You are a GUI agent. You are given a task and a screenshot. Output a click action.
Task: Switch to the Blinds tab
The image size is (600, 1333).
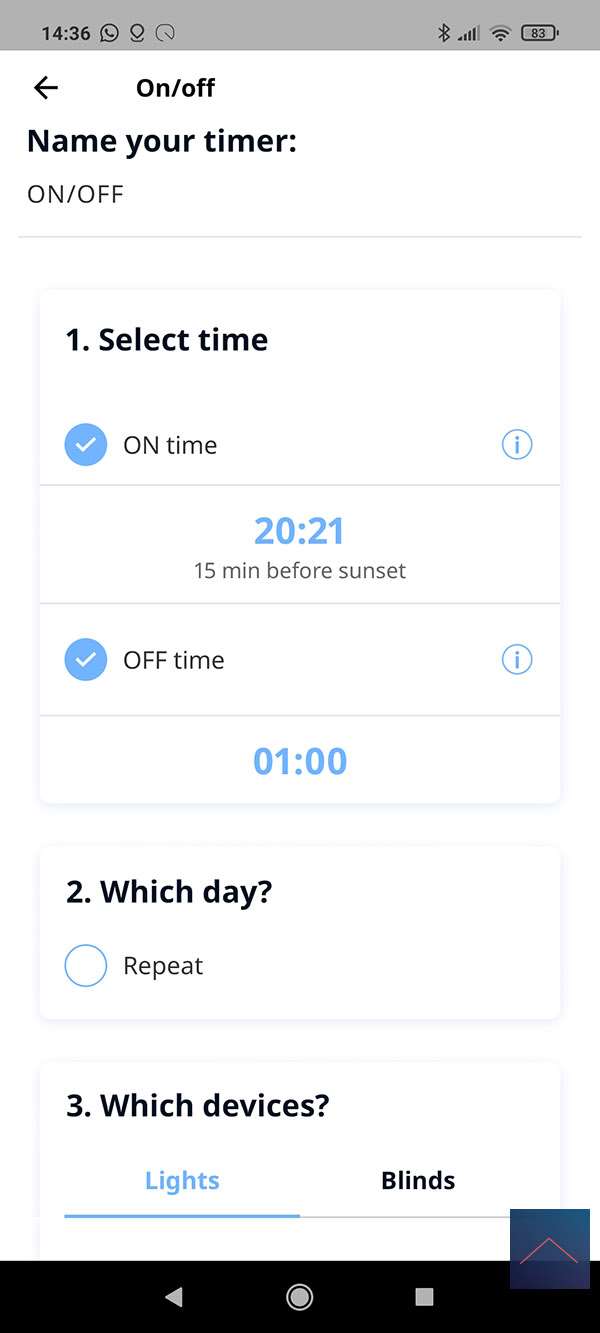[x=418, y=1181]
